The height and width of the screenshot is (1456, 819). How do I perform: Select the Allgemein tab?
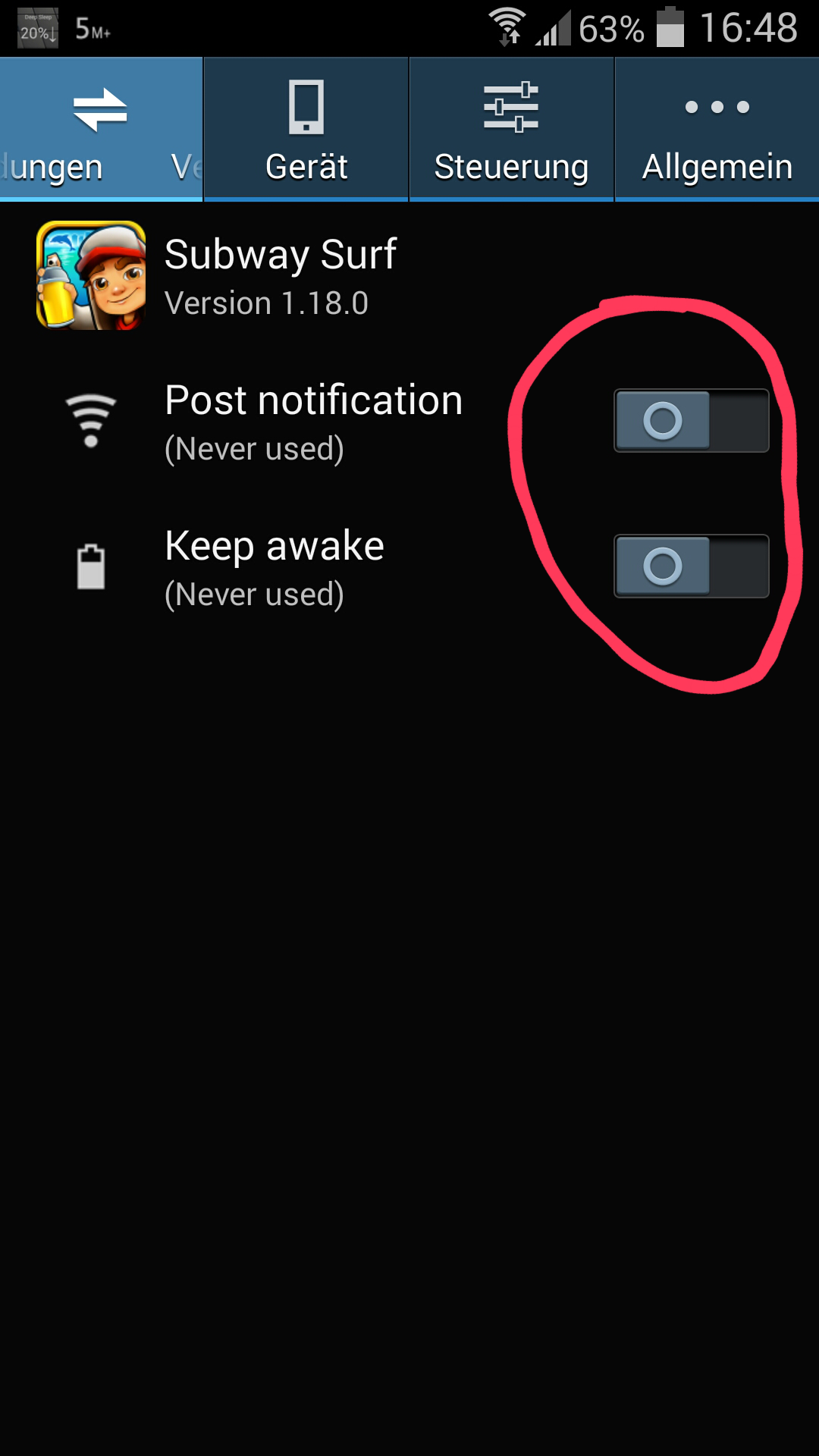pyautogui.click(x=717, y=129)
